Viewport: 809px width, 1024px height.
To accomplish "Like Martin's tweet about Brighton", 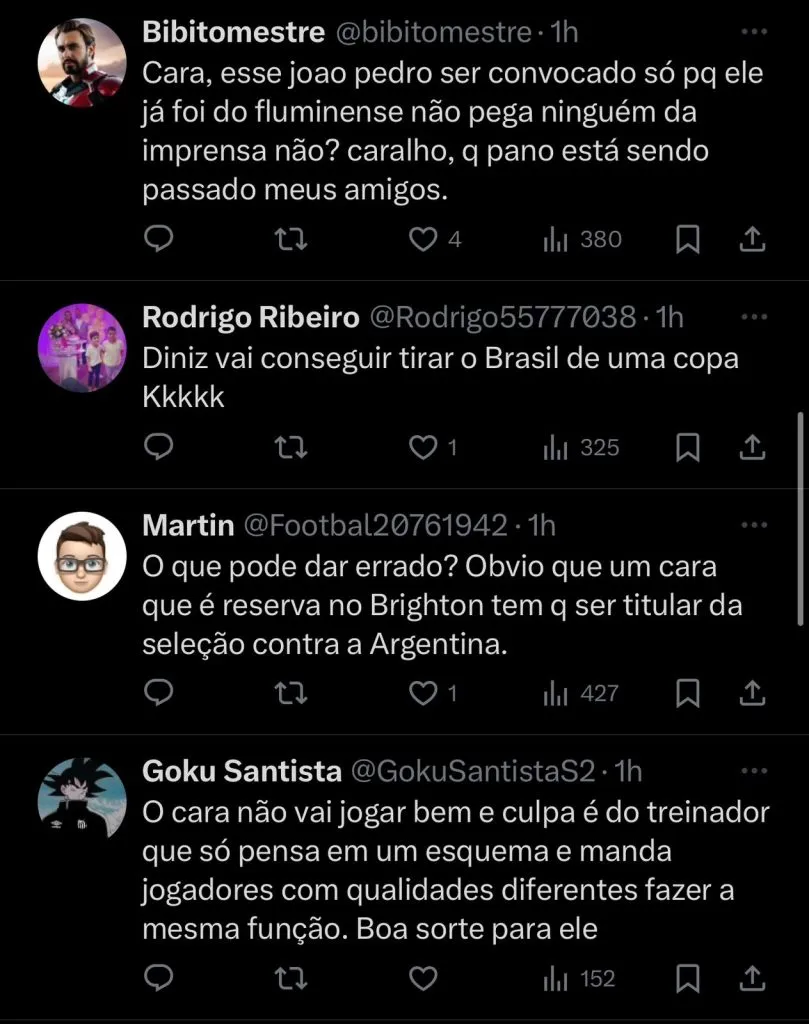I will coord(425,693).
